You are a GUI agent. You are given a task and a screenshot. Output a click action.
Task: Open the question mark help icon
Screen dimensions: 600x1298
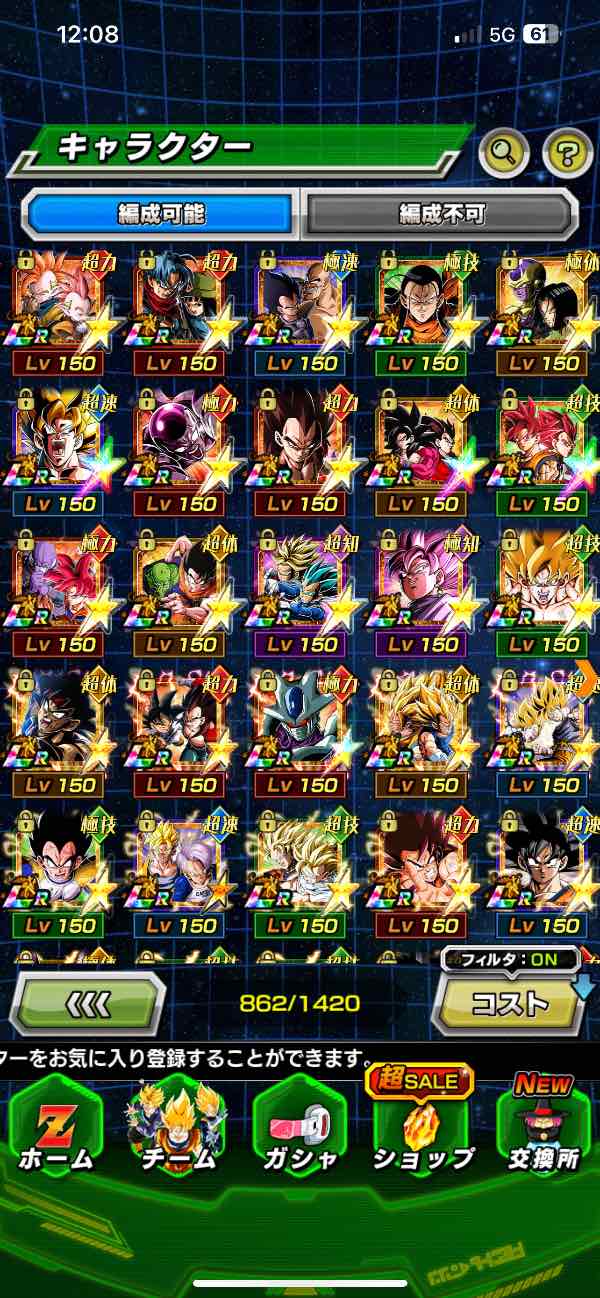click(567, 153)
